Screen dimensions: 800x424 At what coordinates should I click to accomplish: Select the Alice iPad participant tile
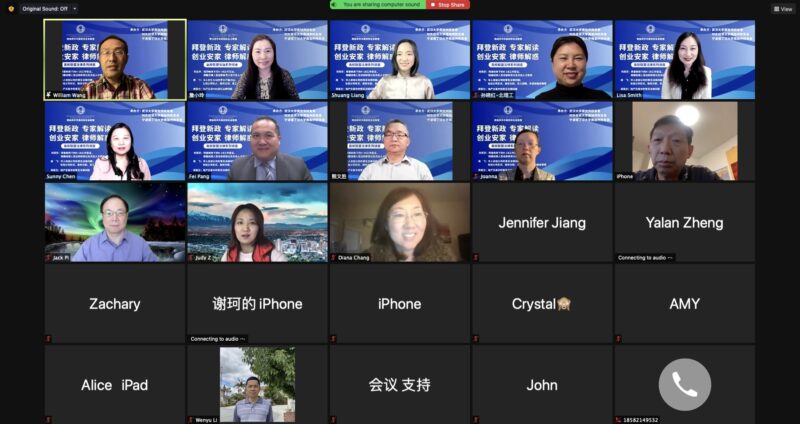coord(114,385)
